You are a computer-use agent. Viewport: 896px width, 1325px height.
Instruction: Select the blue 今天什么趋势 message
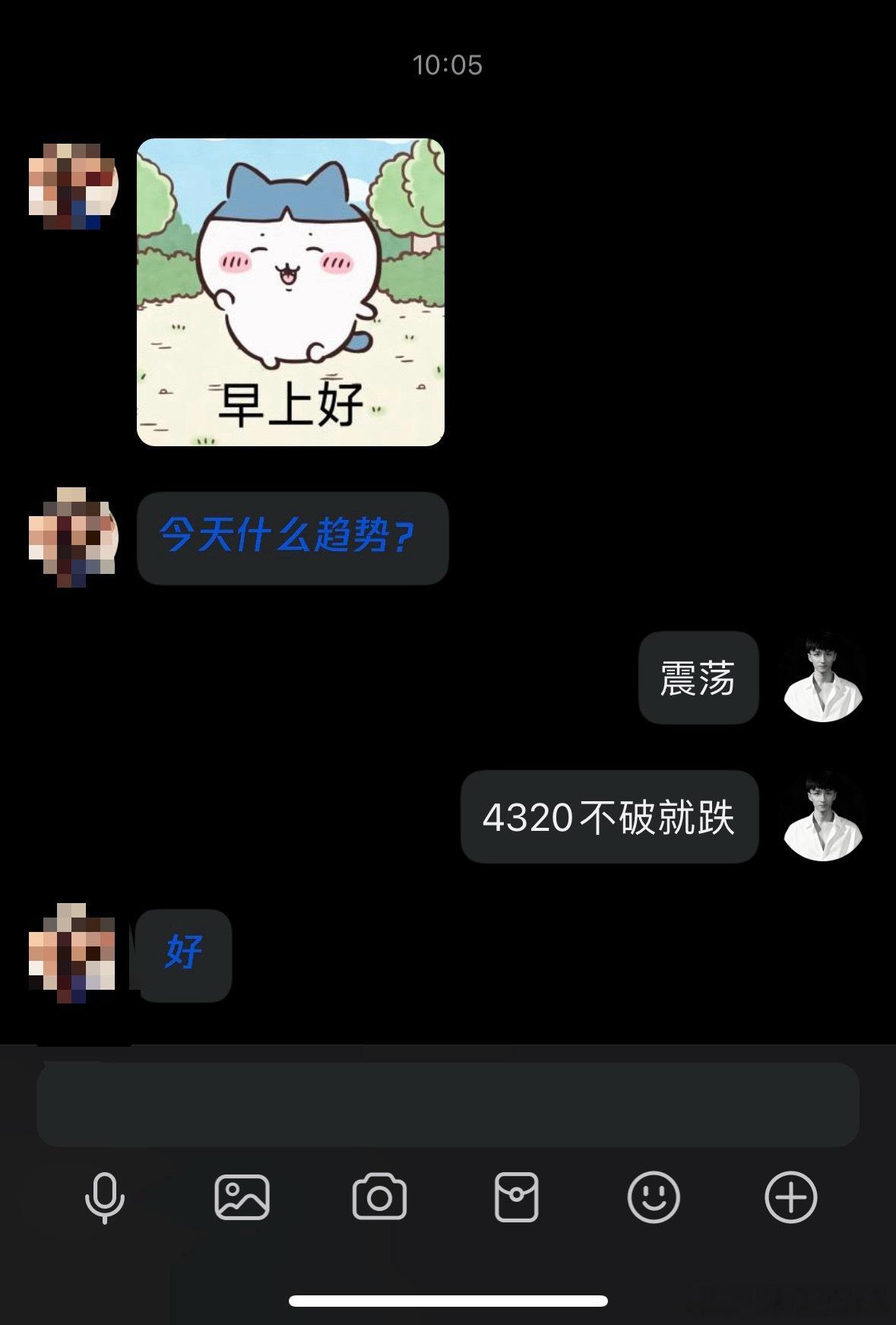coord(293,537)
